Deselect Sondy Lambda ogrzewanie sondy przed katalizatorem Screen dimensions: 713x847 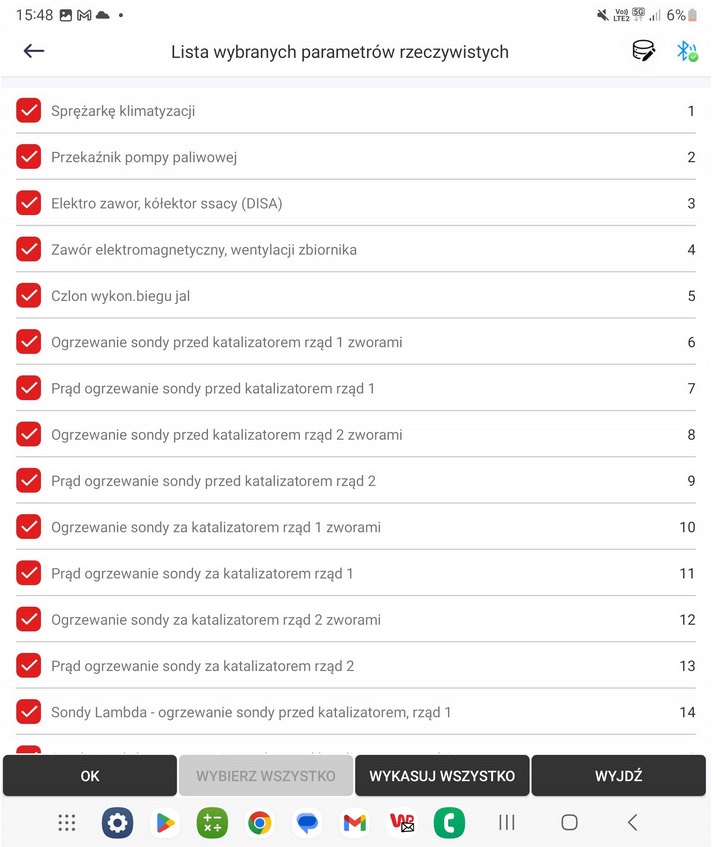click(x=29, y=712)
